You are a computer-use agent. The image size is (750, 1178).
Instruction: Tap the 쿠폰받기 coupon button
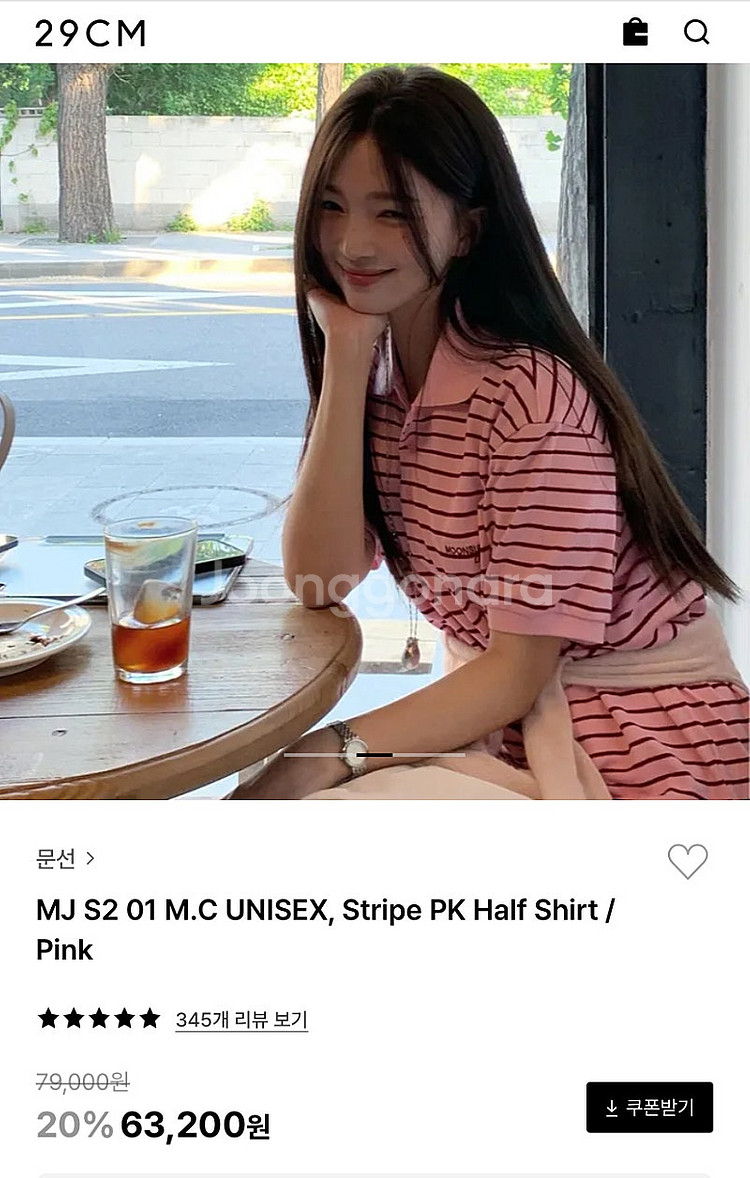tap(649, 1107)
